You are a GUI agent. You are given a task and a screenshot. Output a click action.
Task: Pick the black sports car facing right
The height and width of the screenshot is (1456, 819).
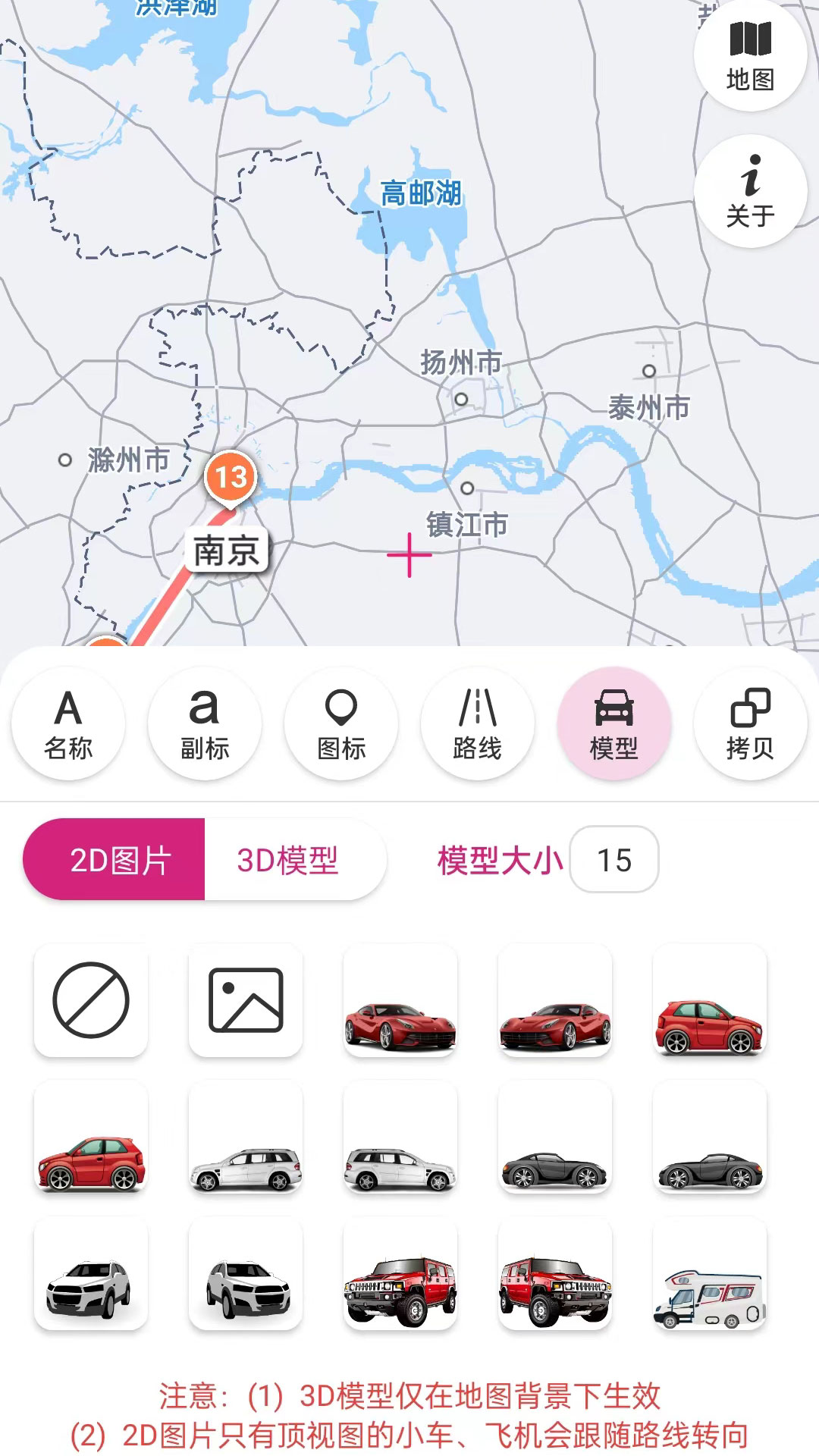pos(555,1137)
